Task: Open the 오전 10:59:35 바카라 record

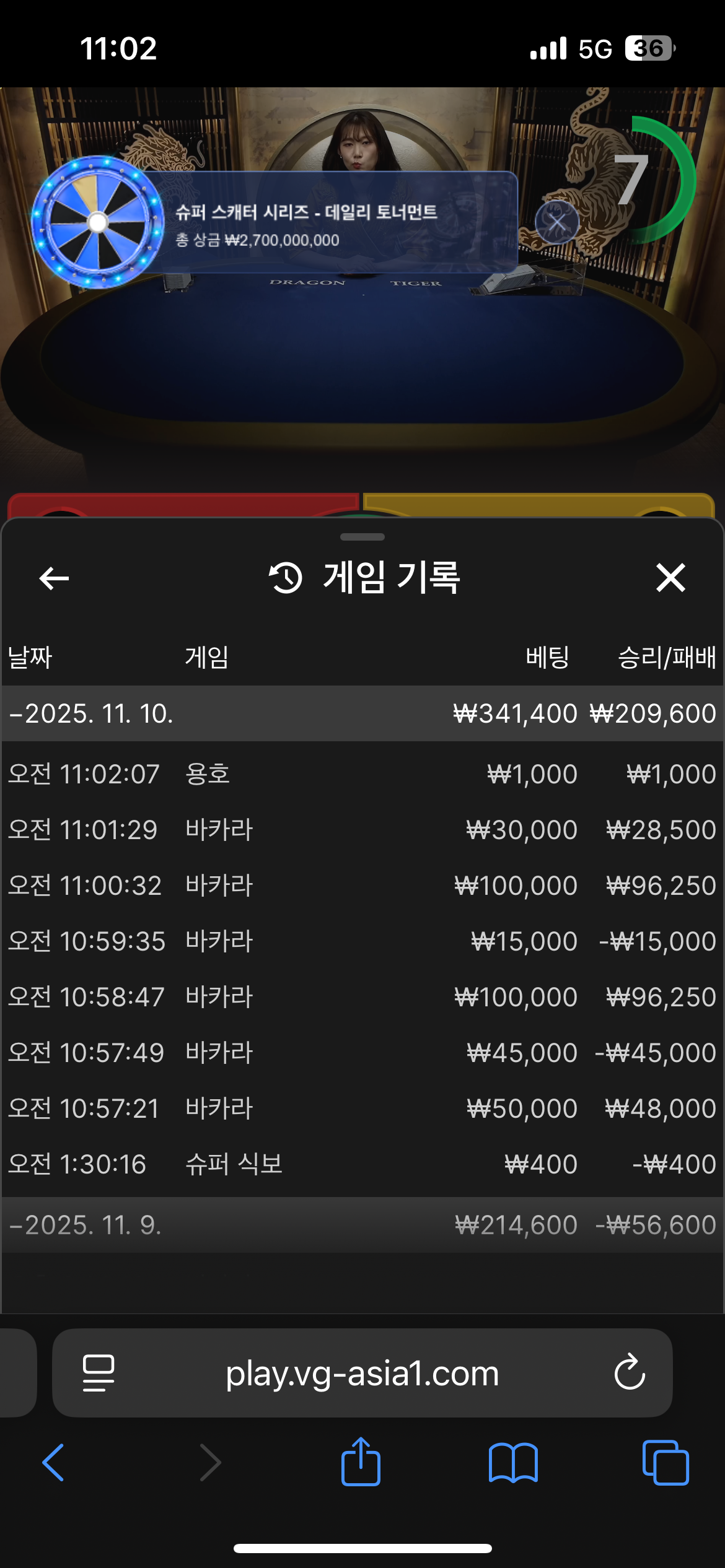Action: pos(362,941)
